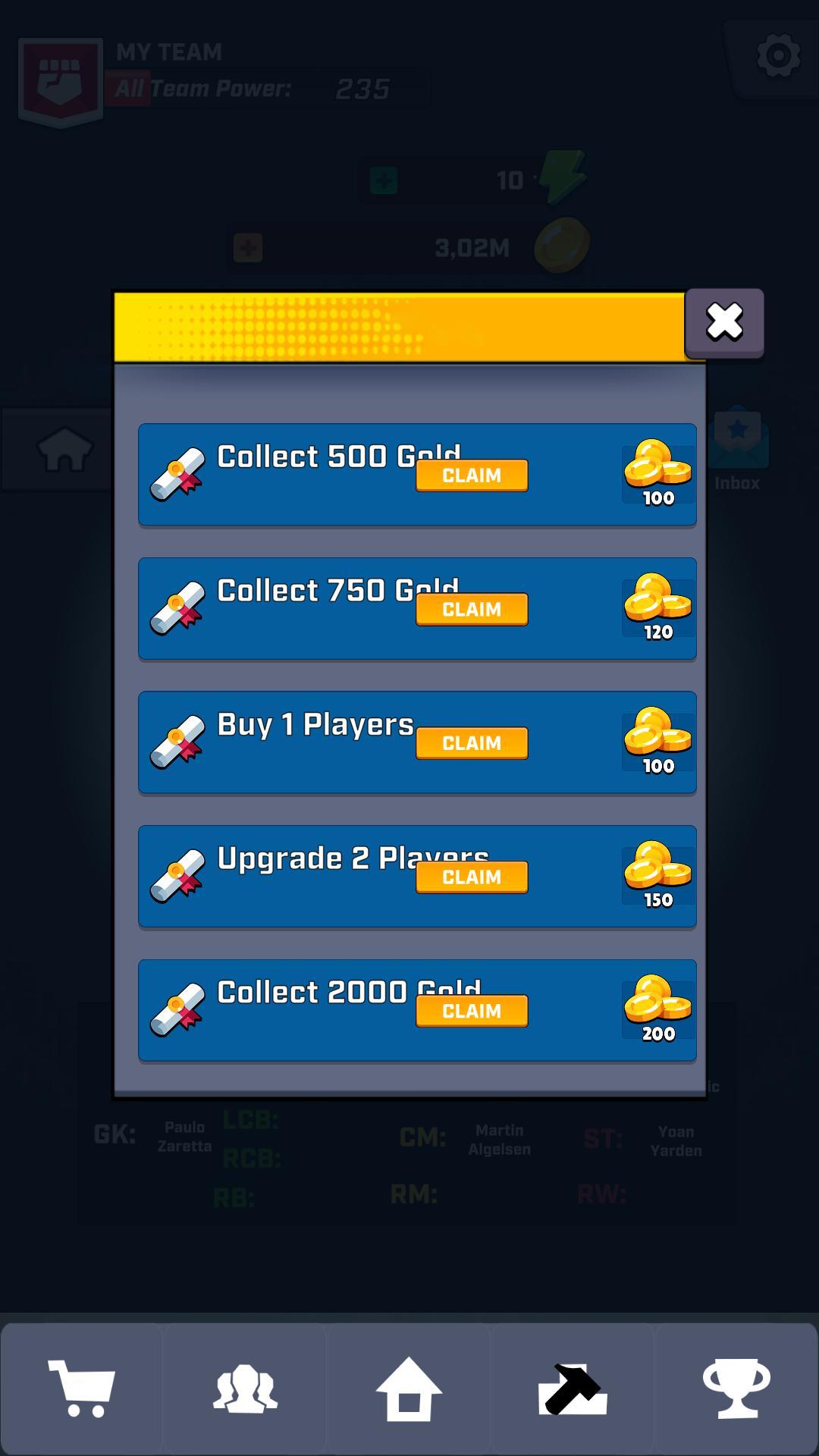Go to the home tab
The image size is (819, 1456).
[x=409, y=1389]
